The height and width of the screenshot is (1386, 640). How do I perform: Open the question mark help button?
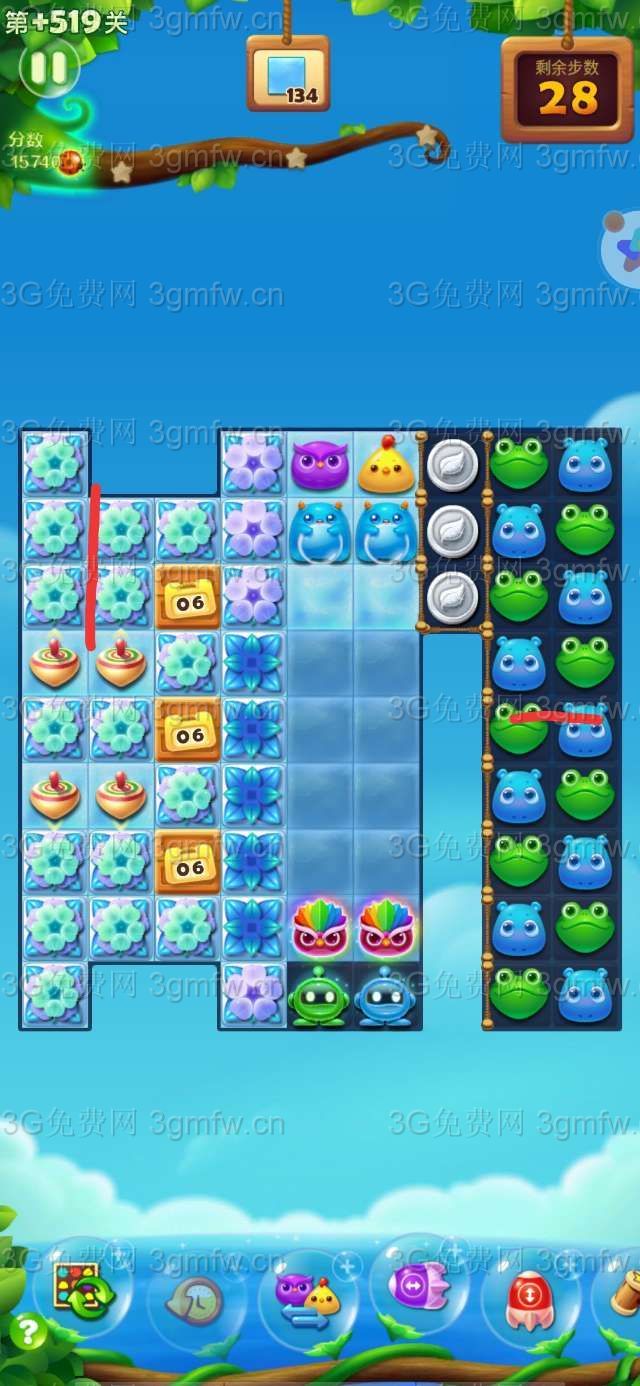pos(28,1331)
